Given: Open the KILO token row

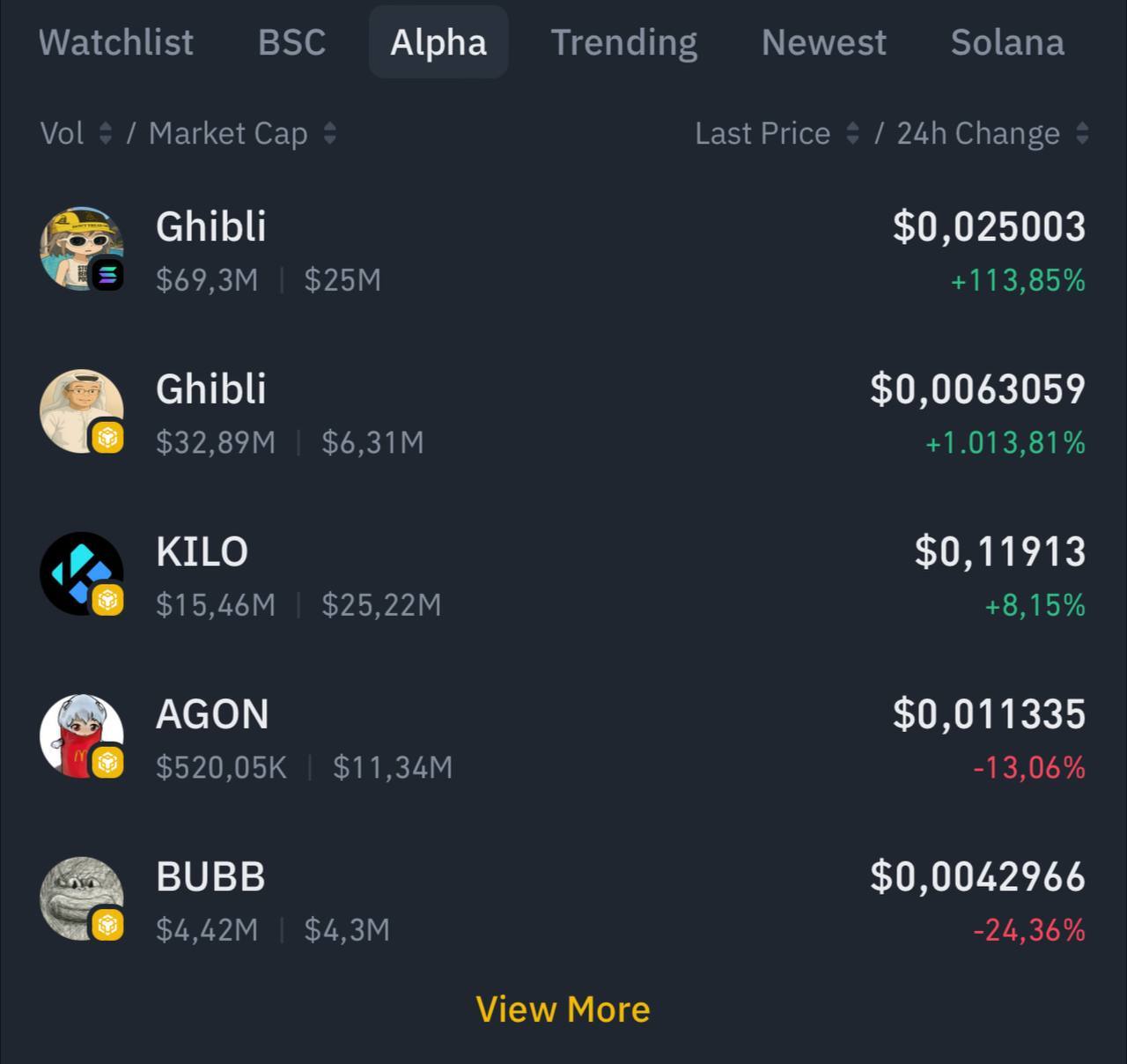Looking at the screenshot, I should (x=563, y=576).
